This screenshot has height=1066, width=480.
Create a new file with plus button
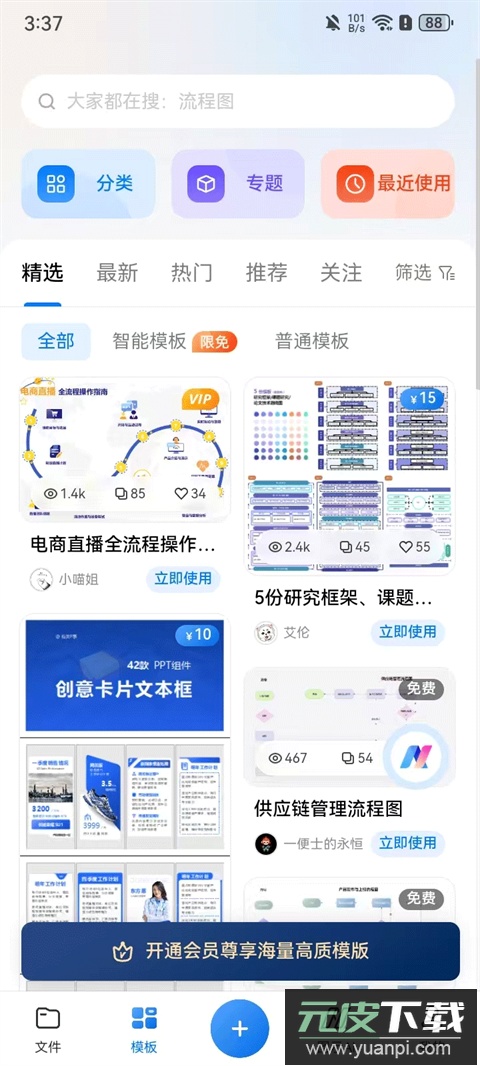239,1029
